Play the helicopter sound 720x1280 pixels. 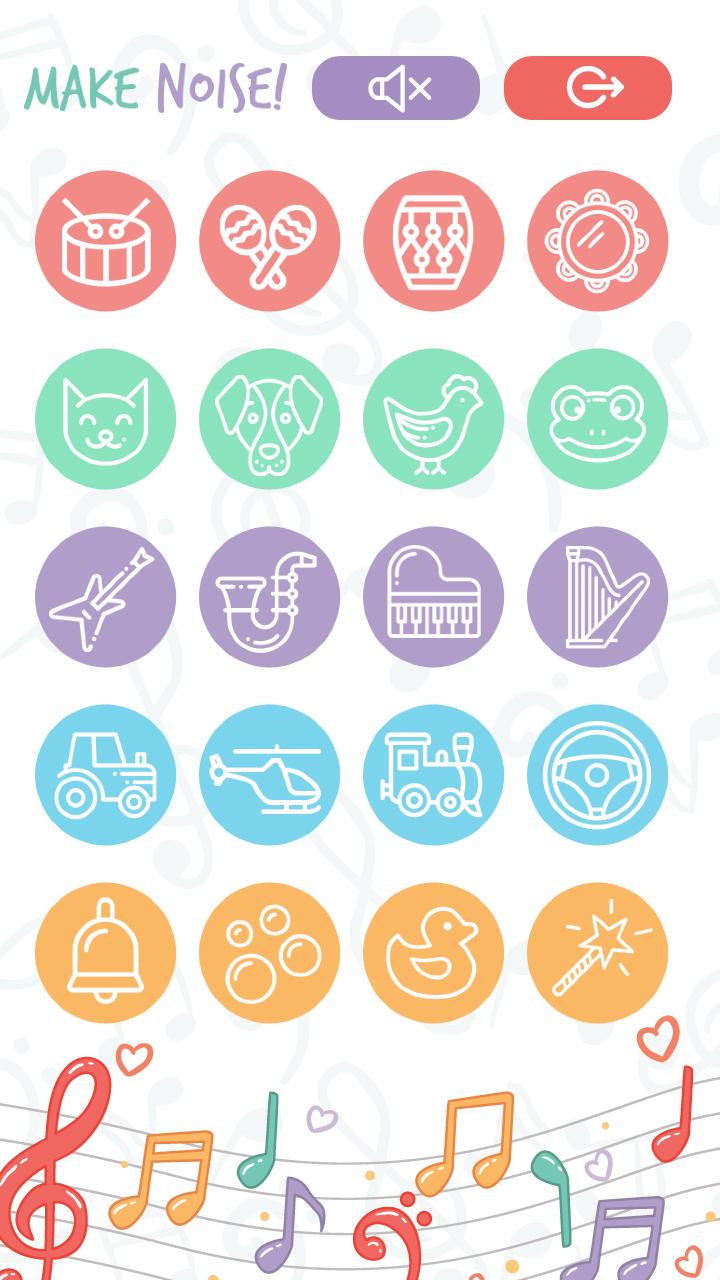pyautogui.click(x=269, y=775)
